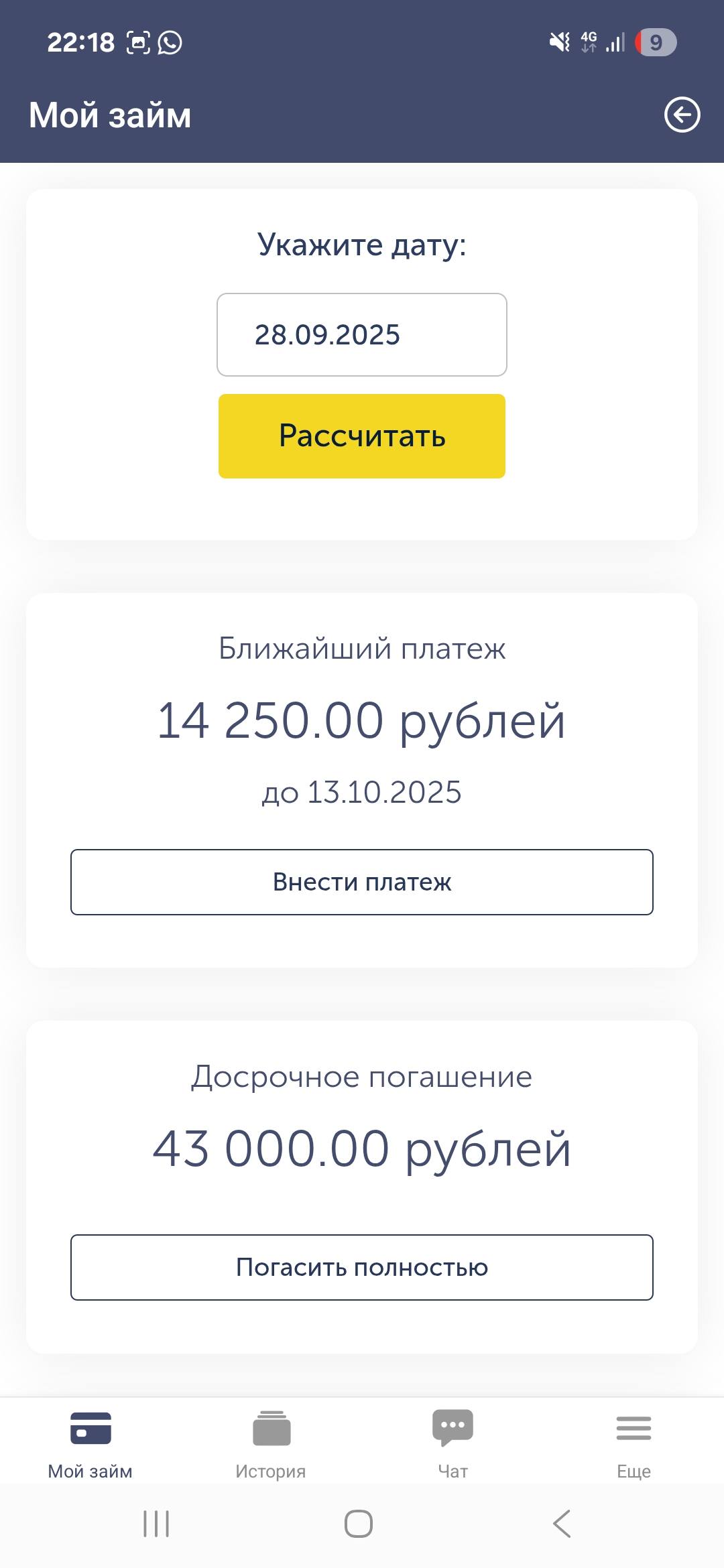This screenshot has height=1568, width=724.
Task: Open the Чат message bubble icon
Action: 452,1423
